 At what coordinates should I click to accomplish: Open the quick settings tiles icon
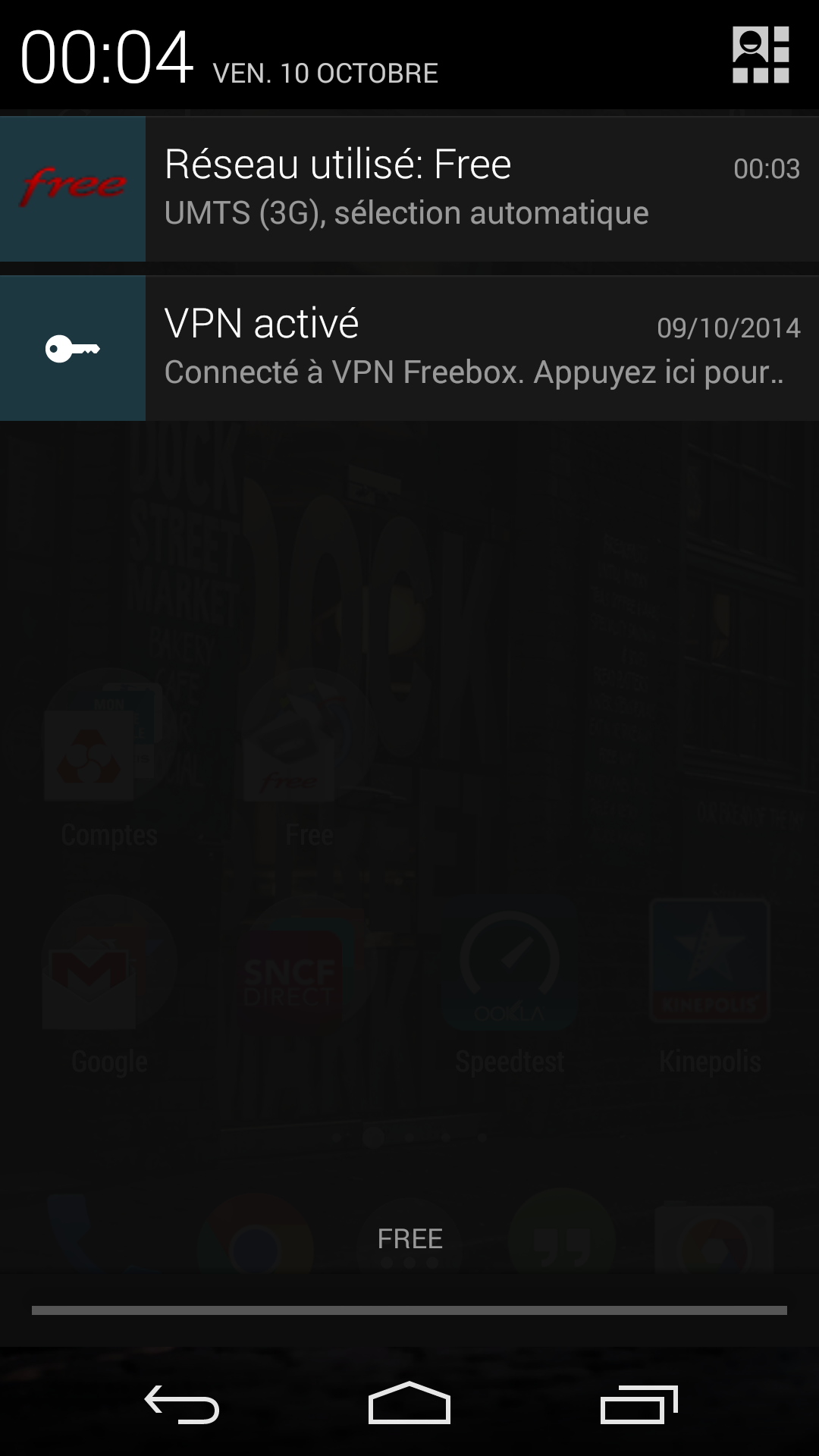[761, 55]
